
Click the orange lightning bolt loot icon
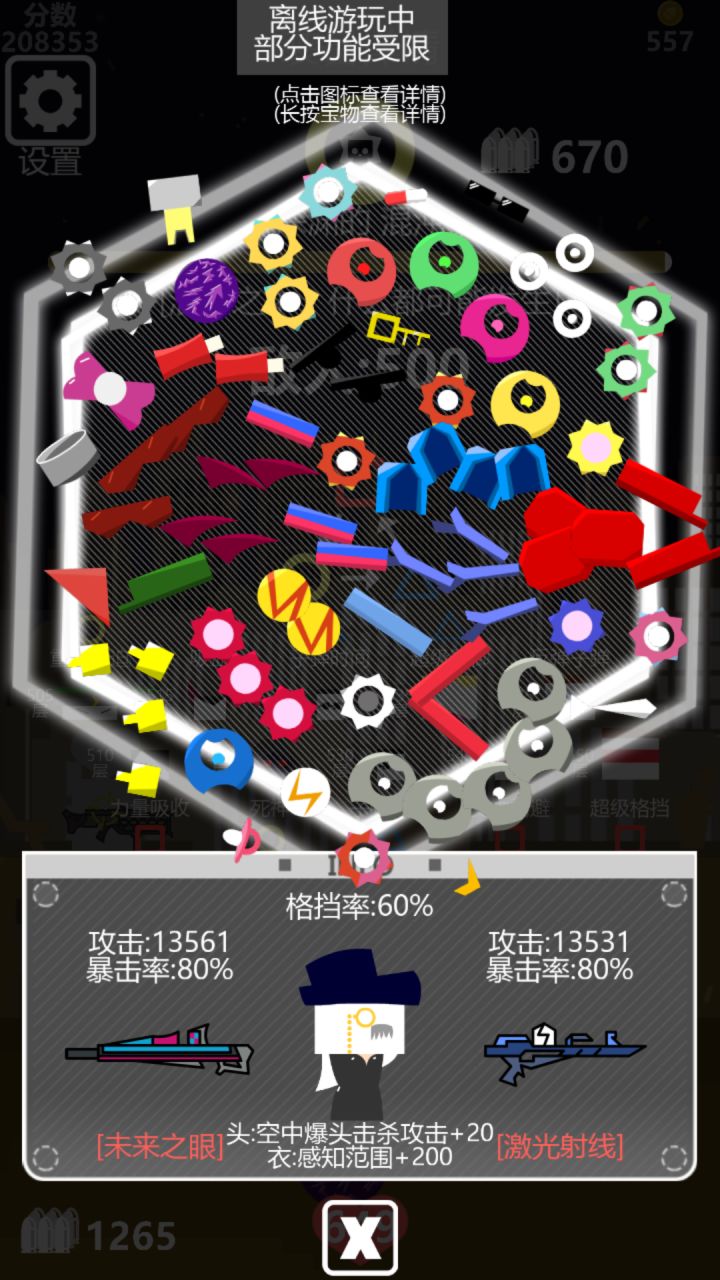[x=303, y=793]
